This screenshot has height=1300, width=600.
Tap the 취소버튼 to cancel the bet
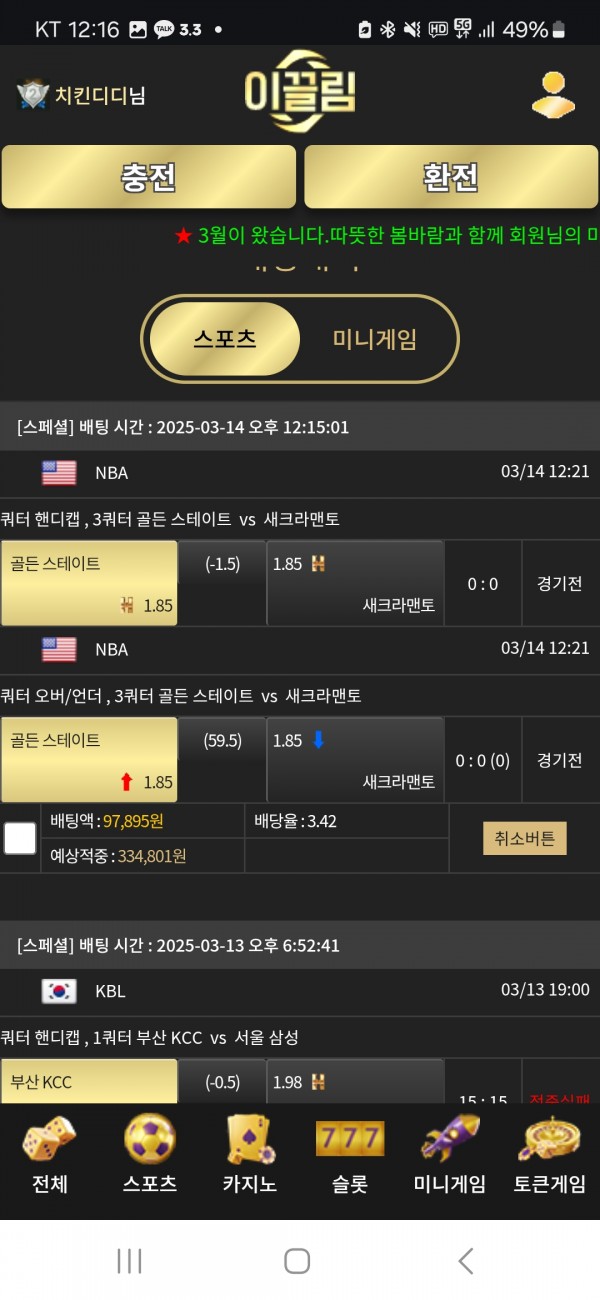525,838
